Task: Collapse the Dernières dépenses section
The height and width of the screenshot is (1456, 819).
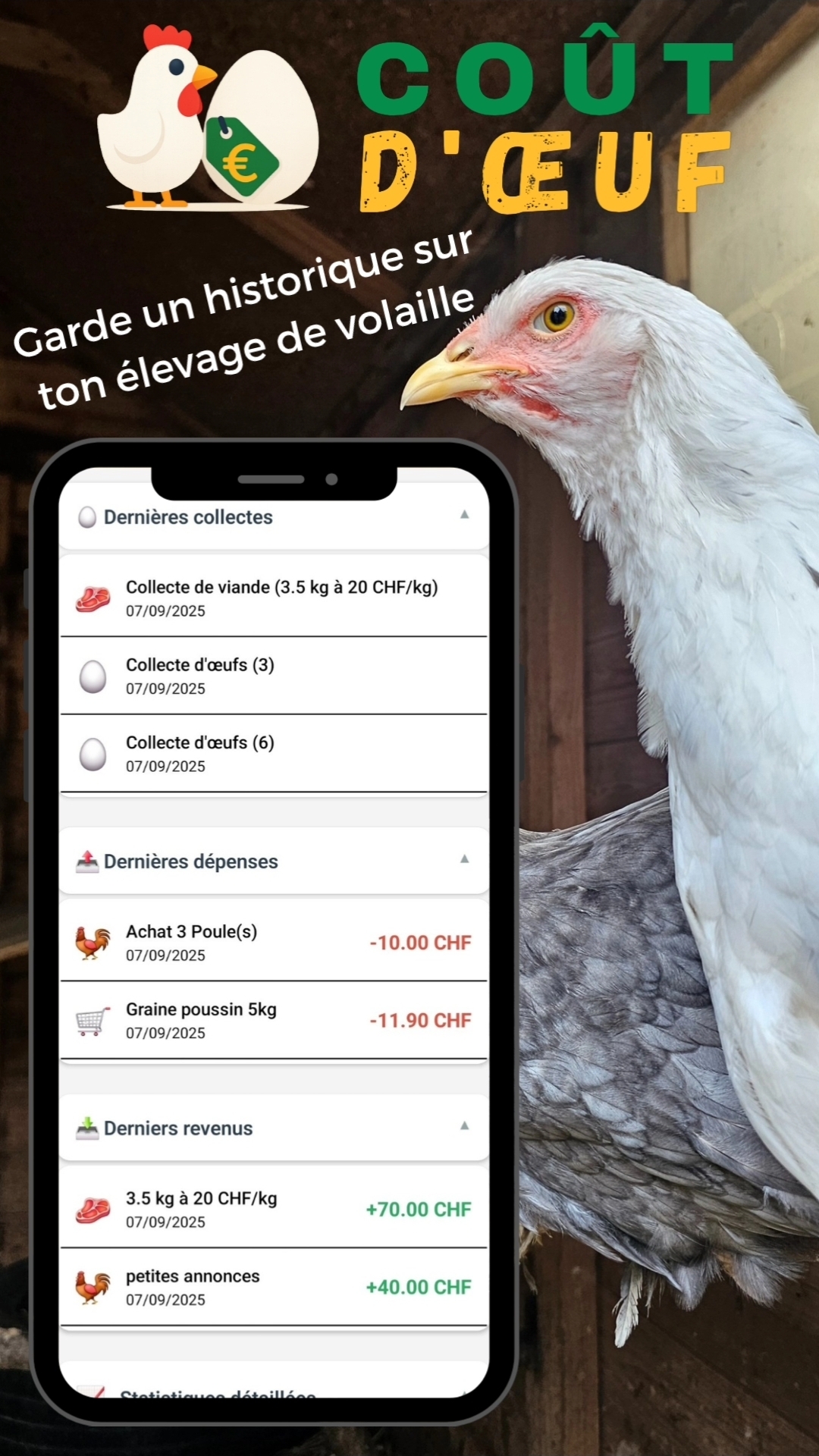Action: [464, 858]
